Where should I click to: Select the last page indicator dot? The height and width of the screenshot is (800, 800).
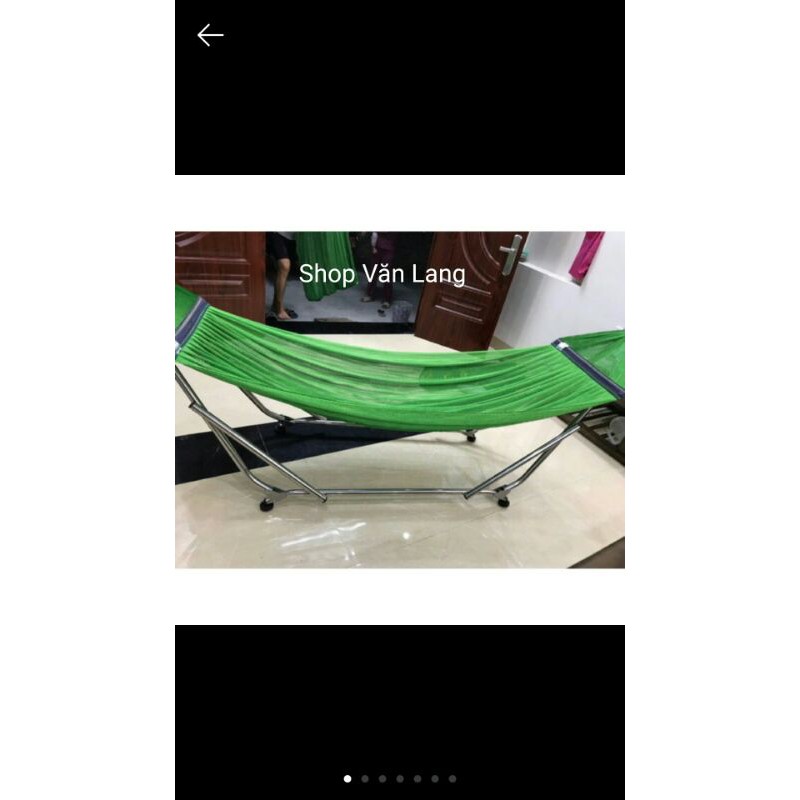[452, 779]
